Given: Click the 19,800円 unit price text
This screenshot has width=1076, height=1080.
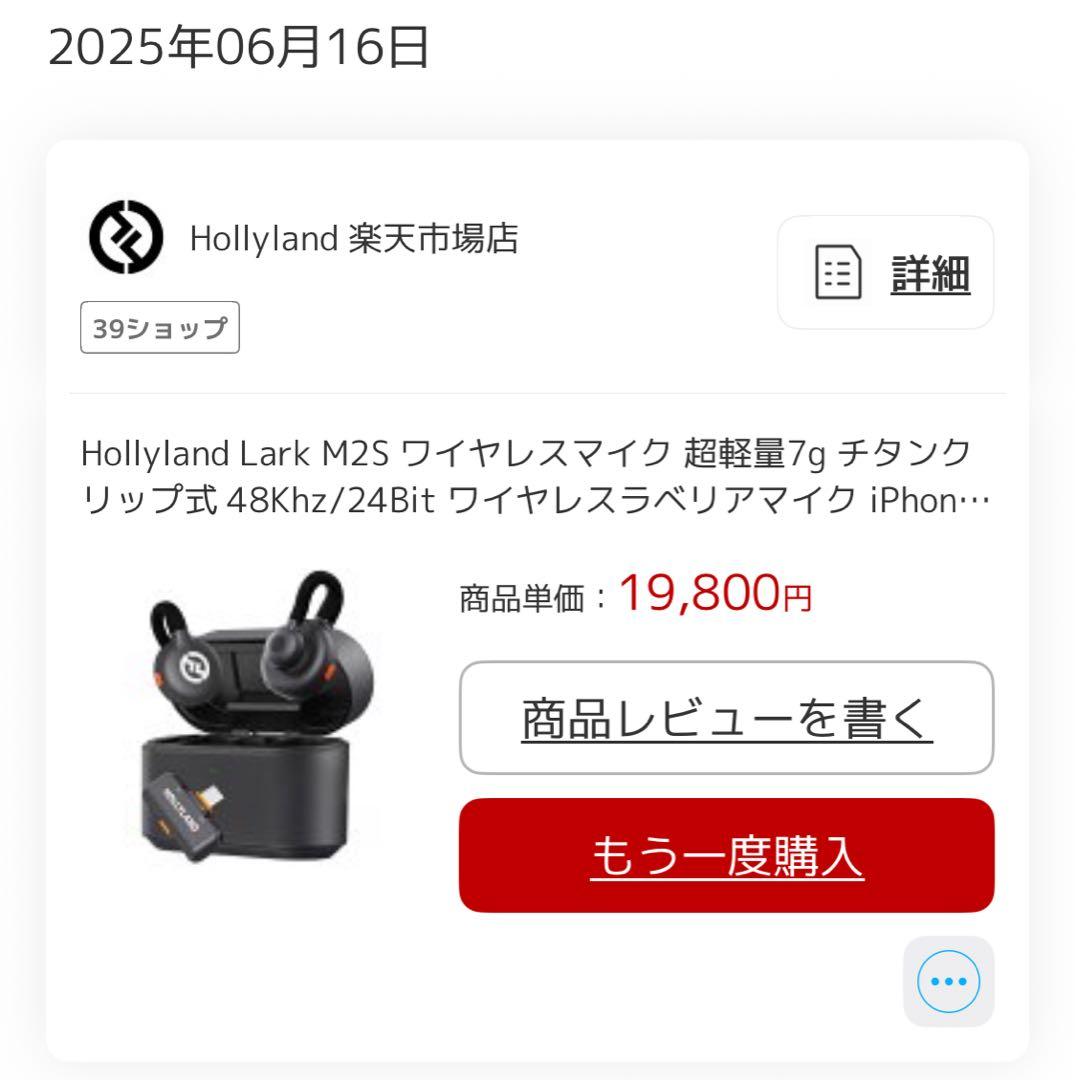Looking at the screenshot, I should 712,595.
